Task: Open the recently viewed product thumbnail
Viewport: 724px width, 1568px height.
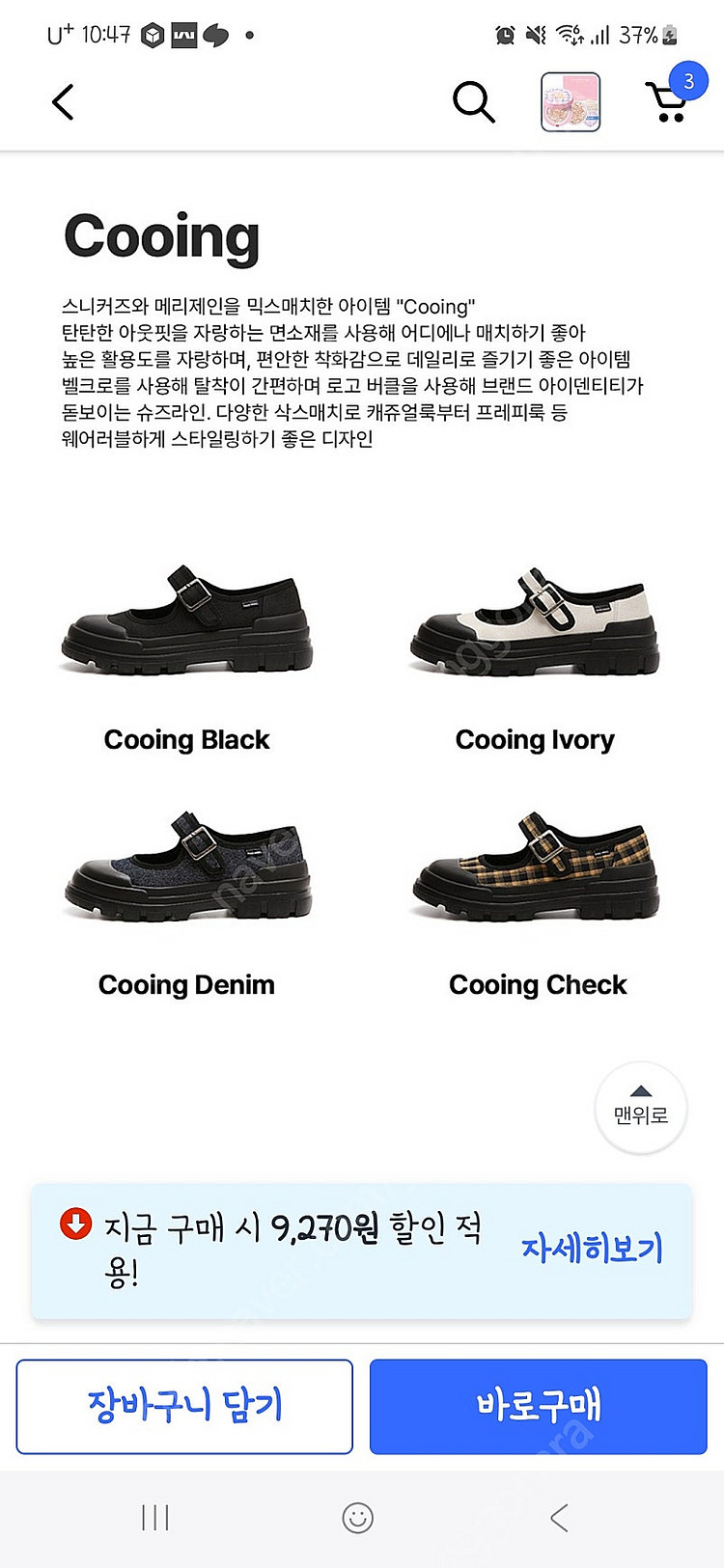Action: click(x=571, y=102)
